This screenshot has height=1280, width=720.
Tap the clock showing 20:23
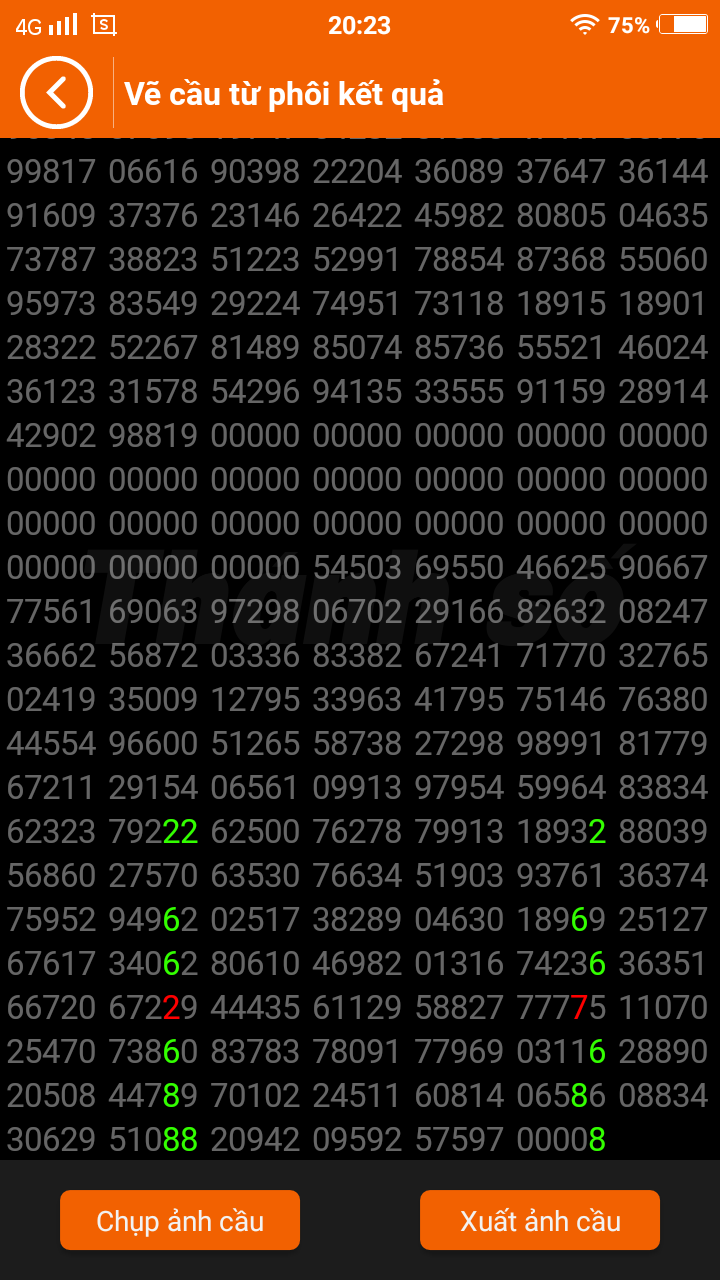pyautogui.click(x=360, y=25)
